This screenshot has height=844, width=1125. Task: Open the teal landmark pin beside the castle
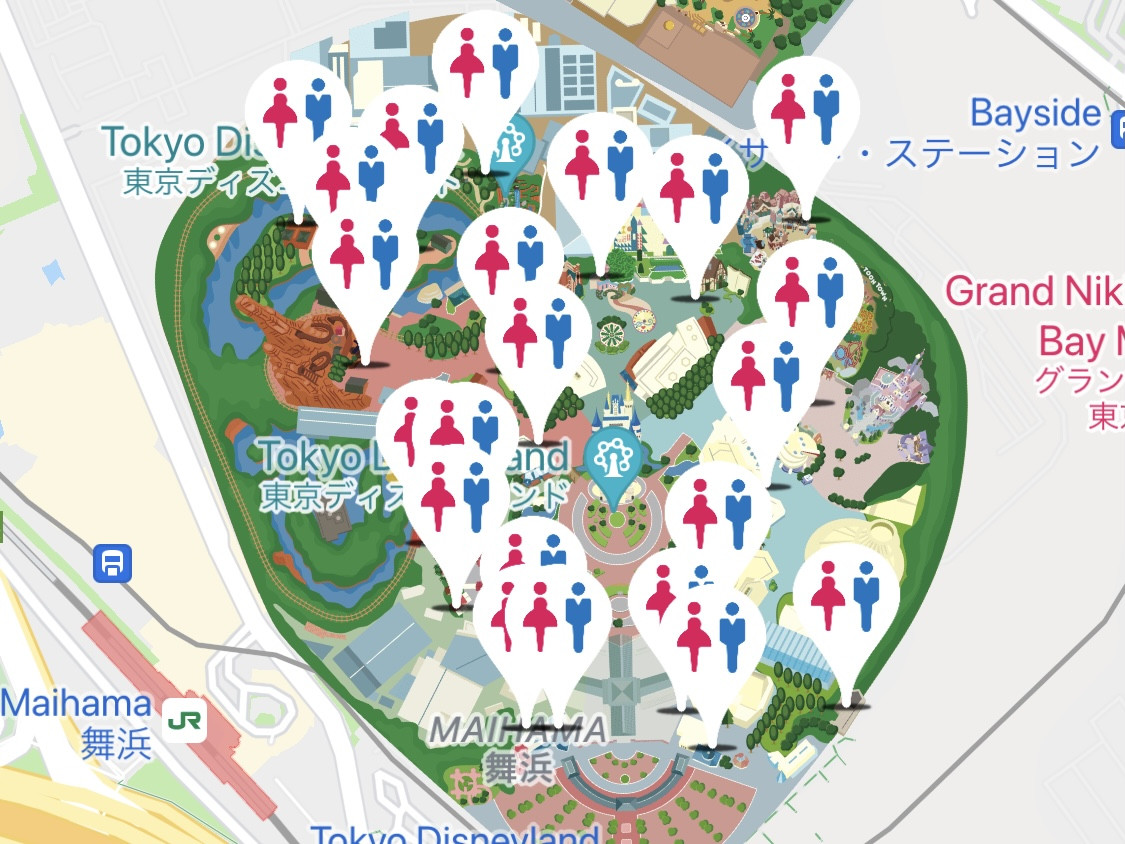point(613,460)
